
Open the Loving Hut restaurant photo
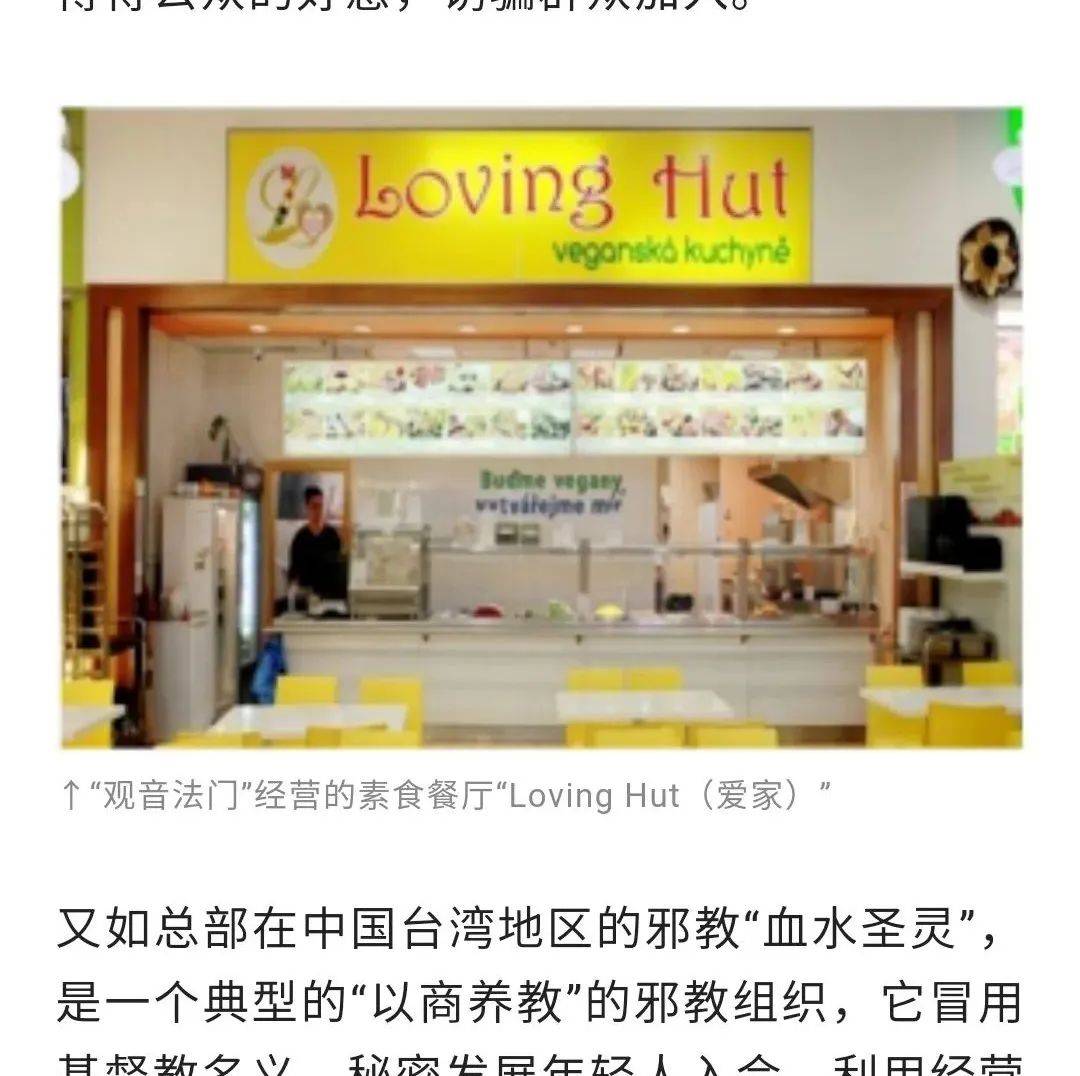[x=541, y=427]
